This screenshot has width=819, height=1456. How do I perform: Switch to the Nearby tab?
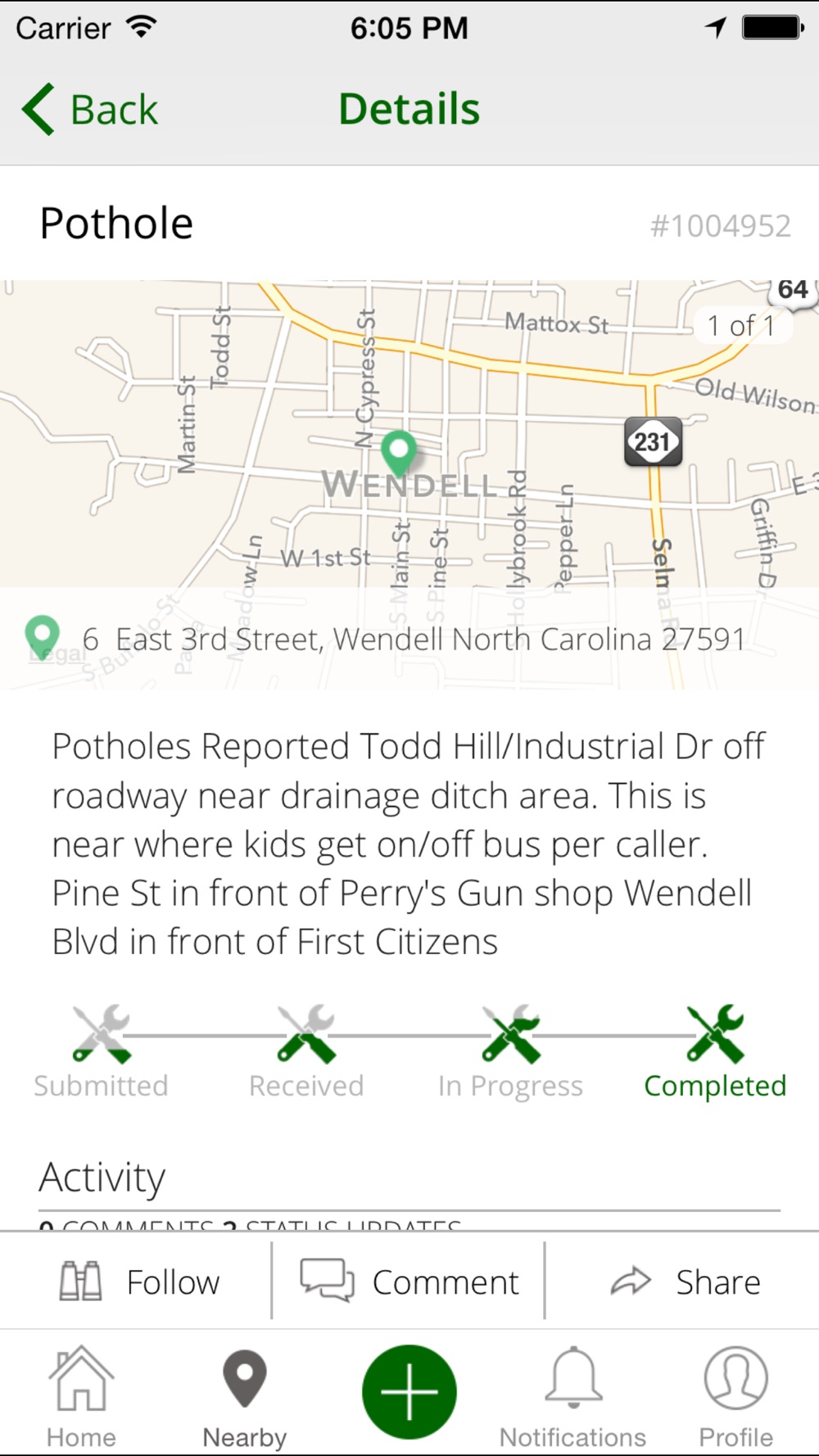245,1398
